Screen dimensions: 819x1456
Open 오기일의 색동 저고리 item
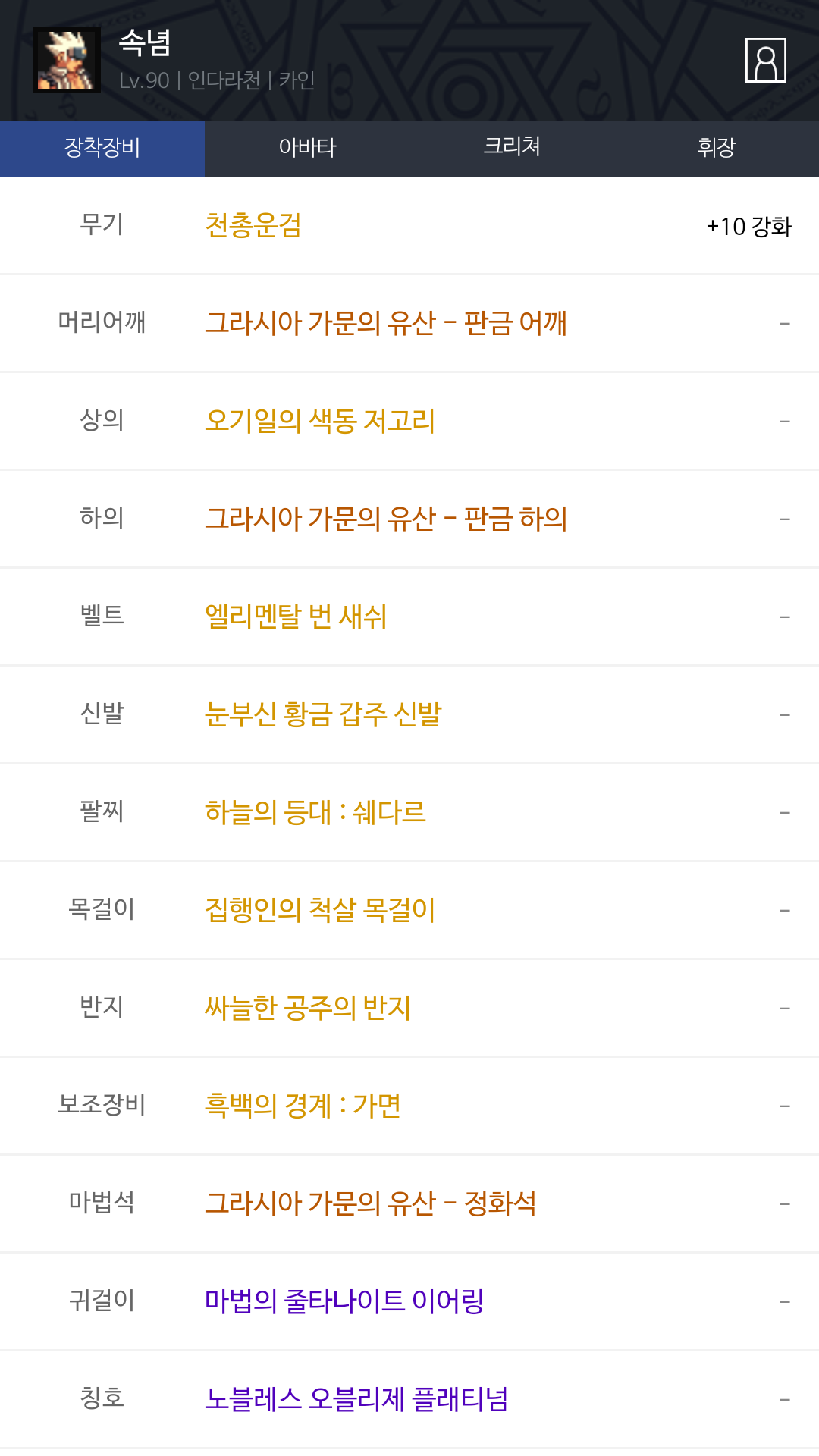[320, 422]
